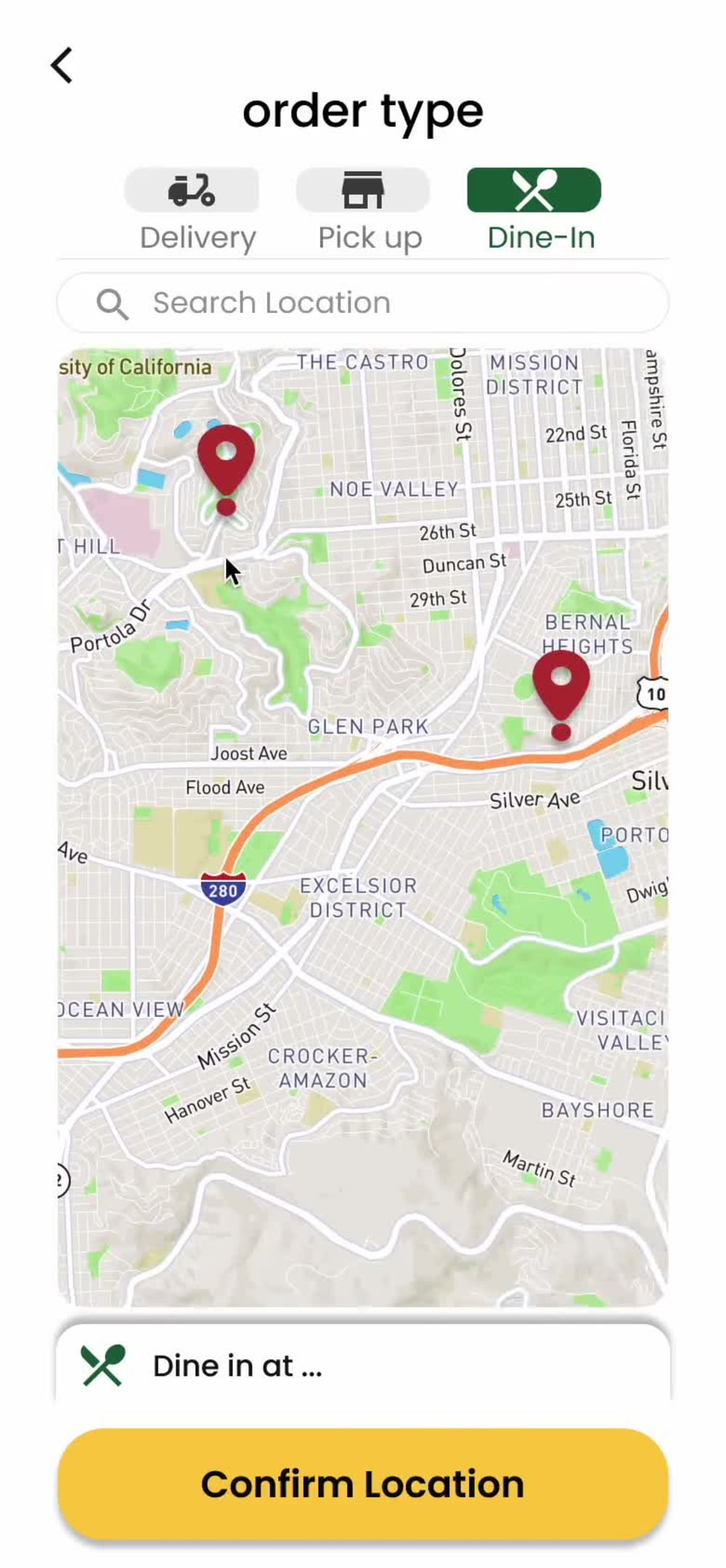Select the map pin near Noe Valley
This screenshot has height=1568, width=726.
[x=227, y=470]
